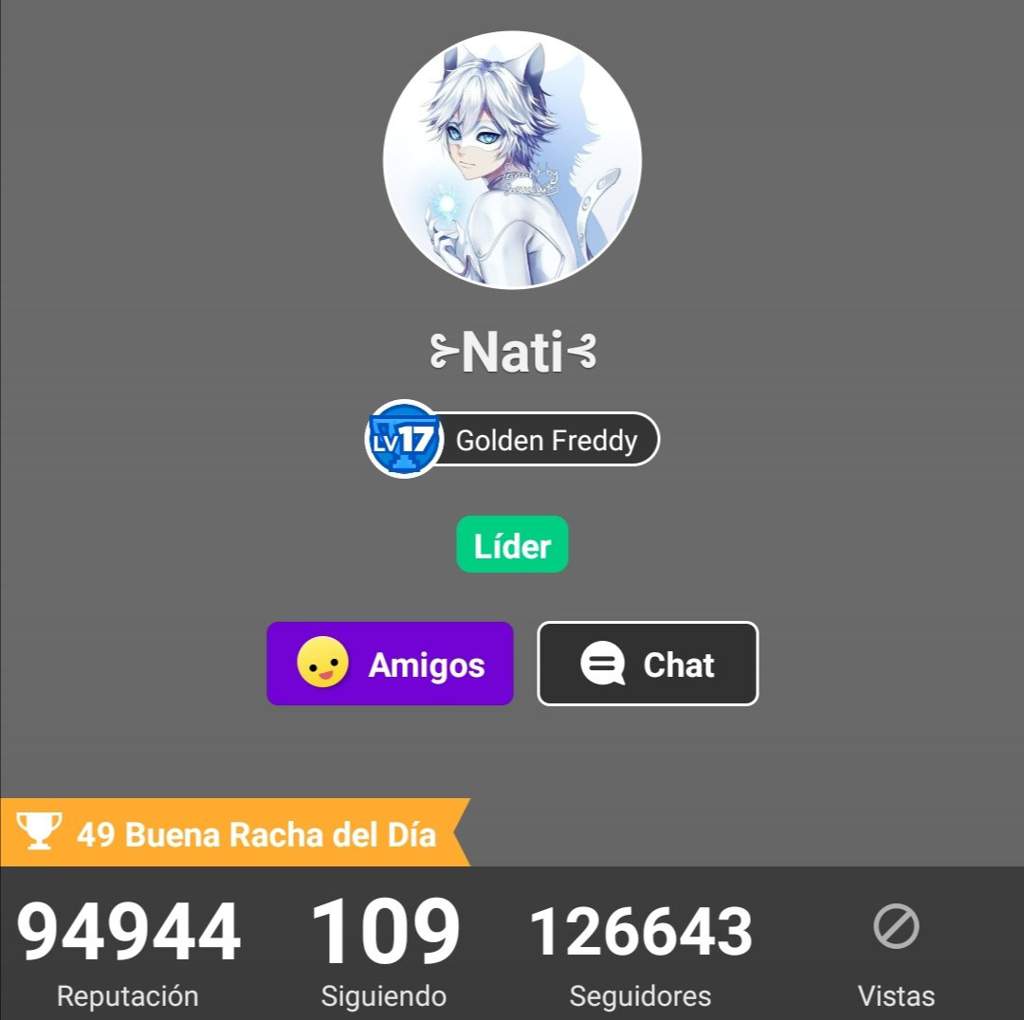Start a Chat with Nati
Image resolution: width=1024 pixels, height=1020 pixels.
(x=648, y=664)
